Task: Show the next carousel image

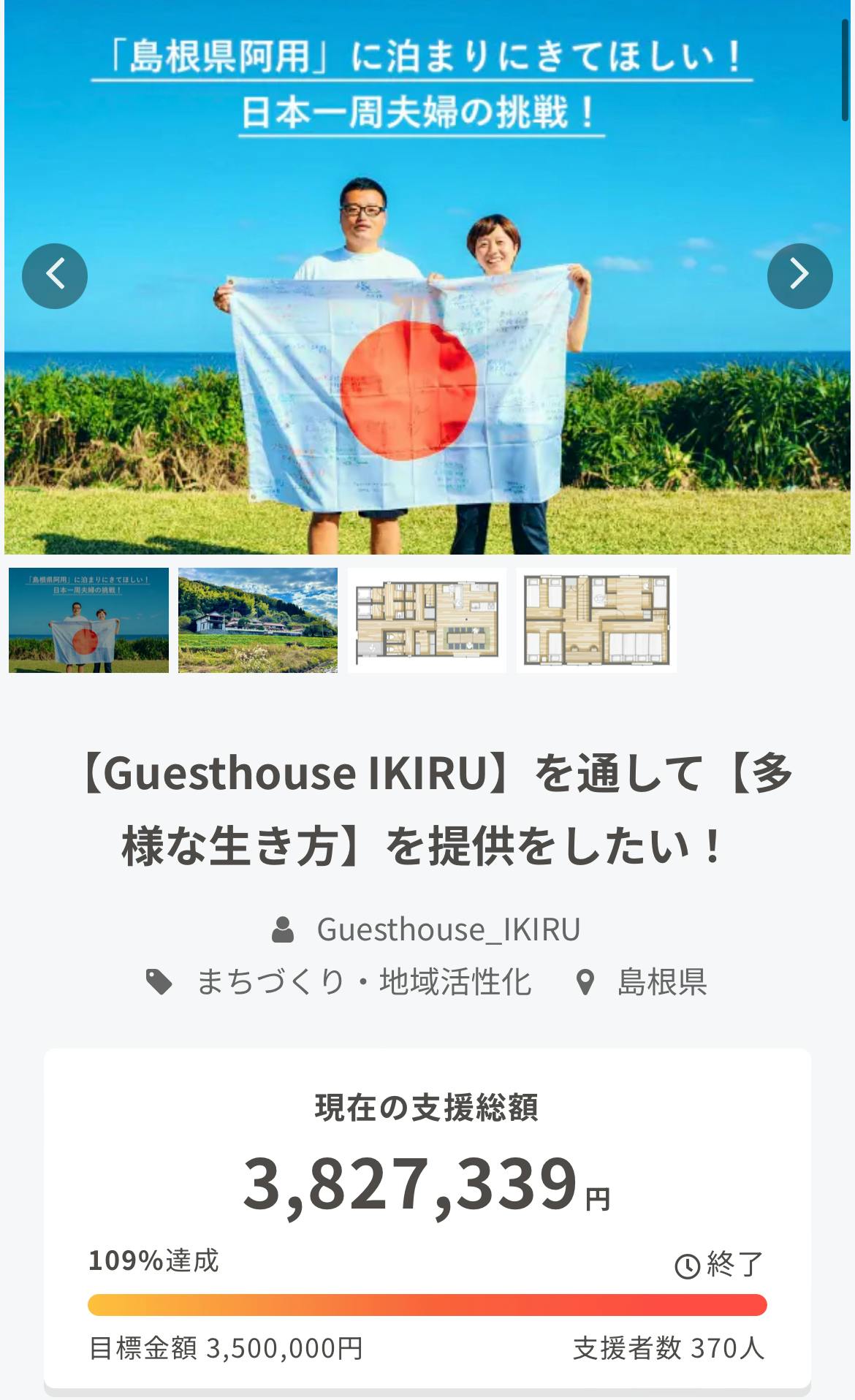Action: [799, 275]
